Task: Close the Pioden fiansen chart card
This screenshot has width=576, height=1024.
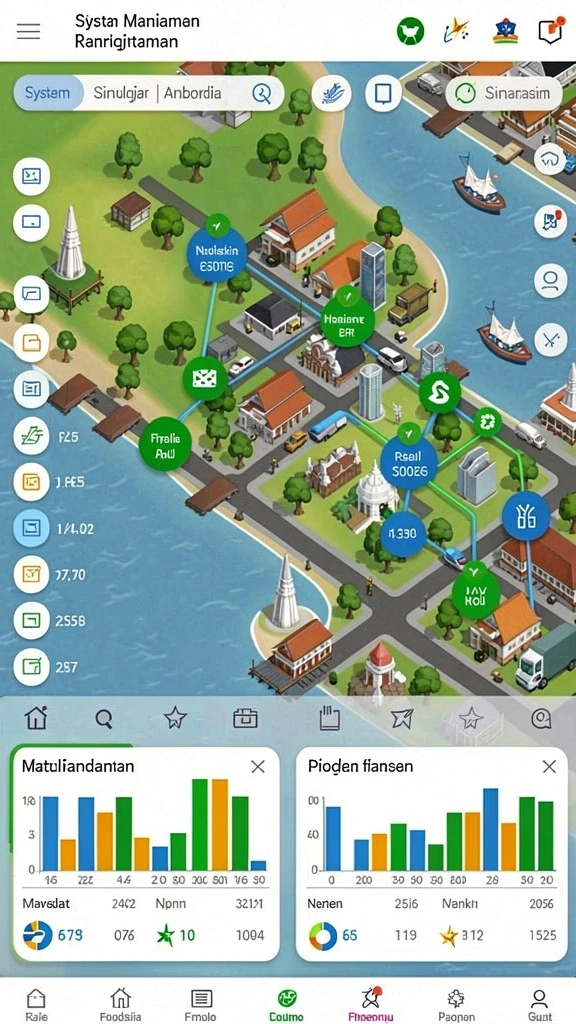Action: pos(549,767)
